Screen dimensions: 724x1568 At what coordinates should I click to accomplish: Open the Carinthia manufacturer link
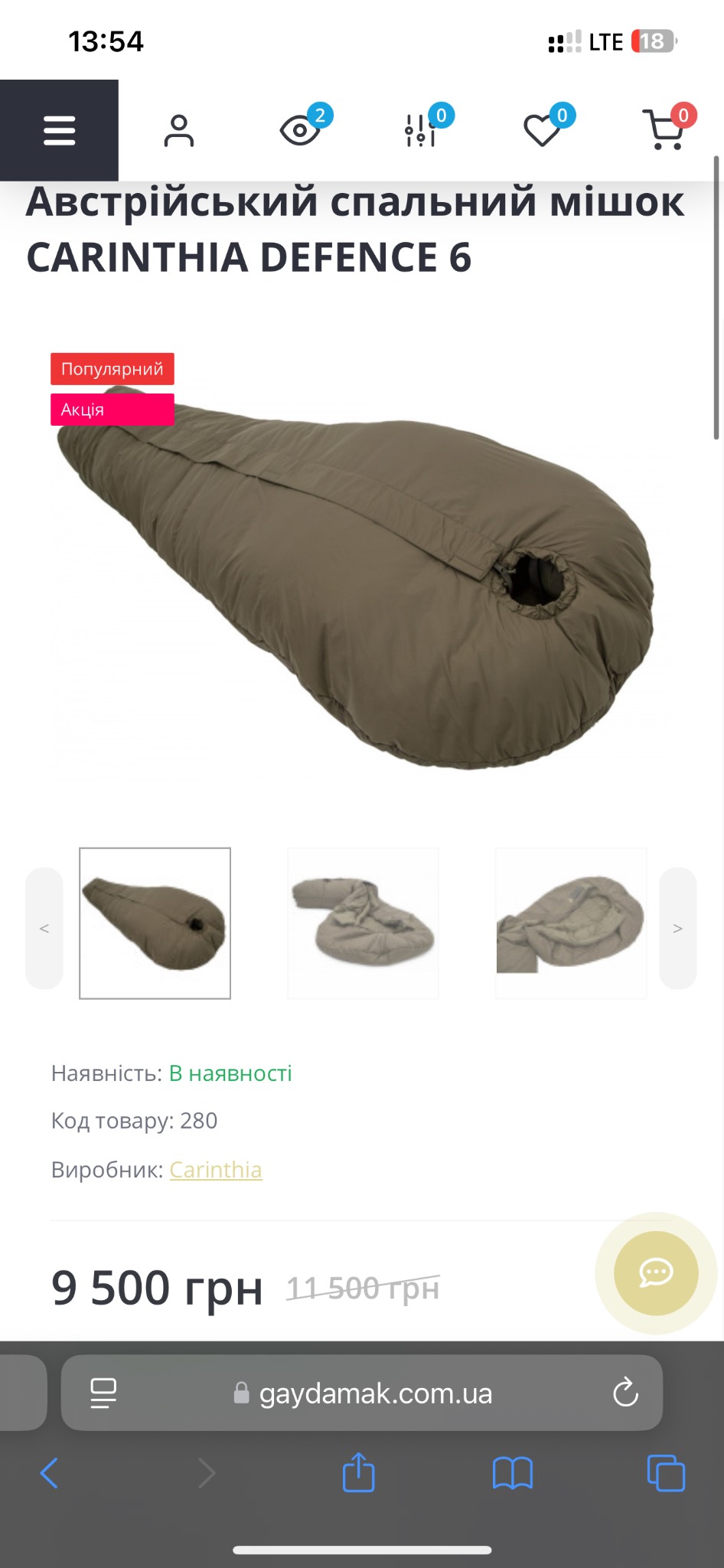point(216,1170)
